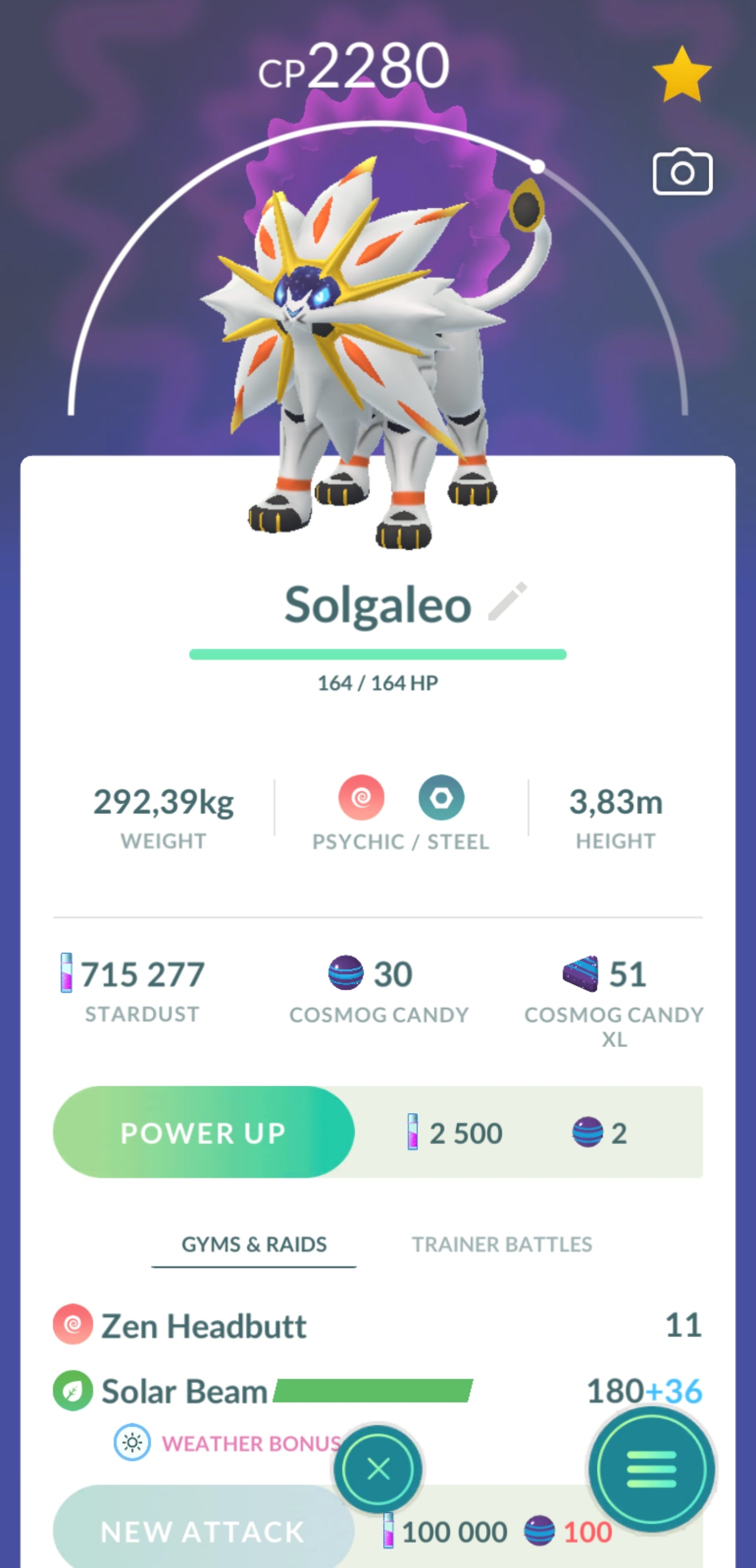The height and width of the screenshot is (1568, 756).
Task: View Zen Headbutt move details
Action: coord(204,1327)
